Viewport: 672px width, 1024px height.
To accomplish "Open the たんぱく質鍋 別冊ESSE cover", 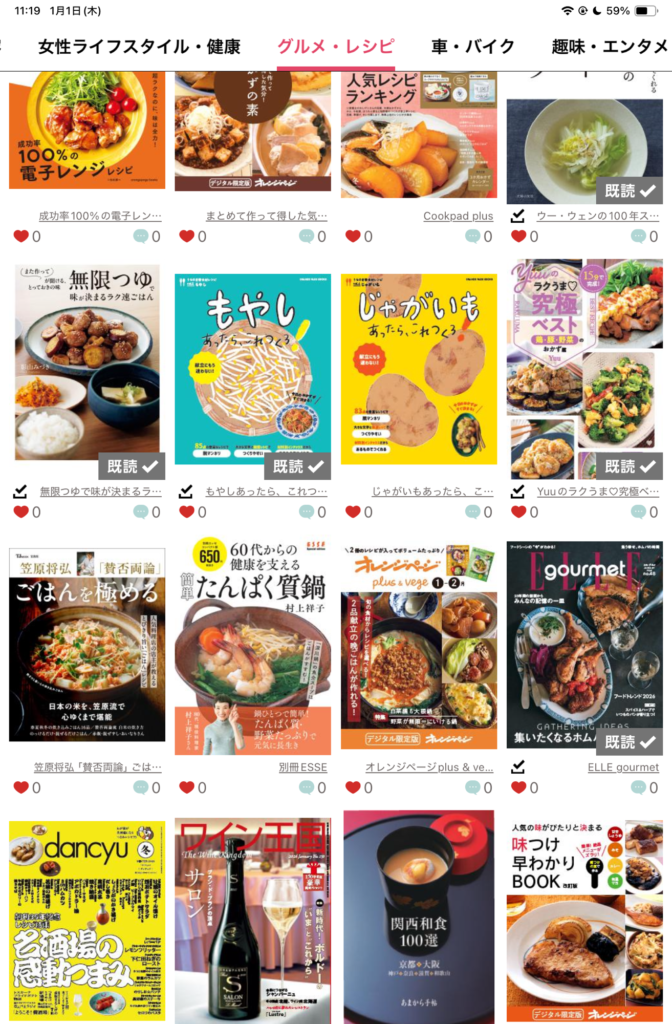I will coord(253,644).
